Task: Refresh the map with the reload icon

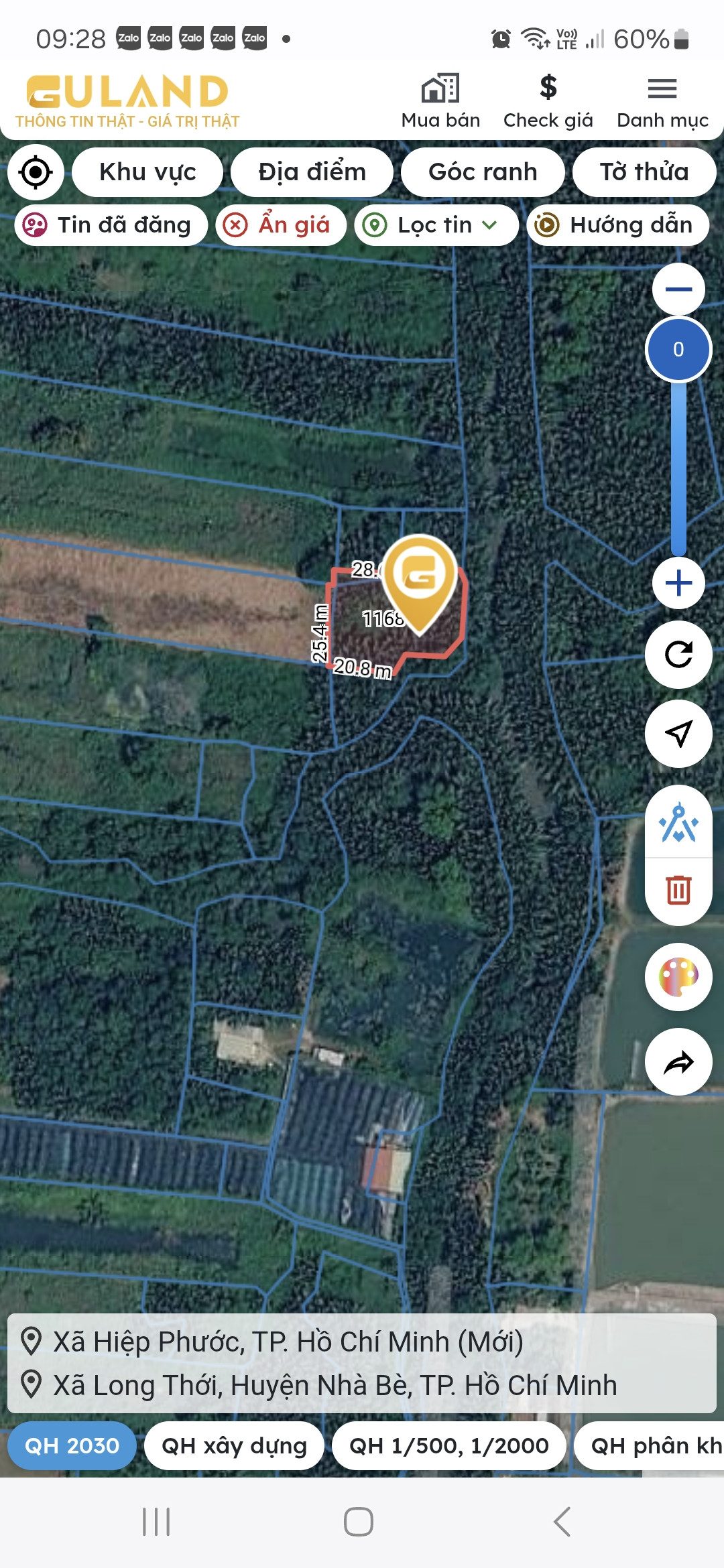Action: pyautogui.click(x=678, y=655)
